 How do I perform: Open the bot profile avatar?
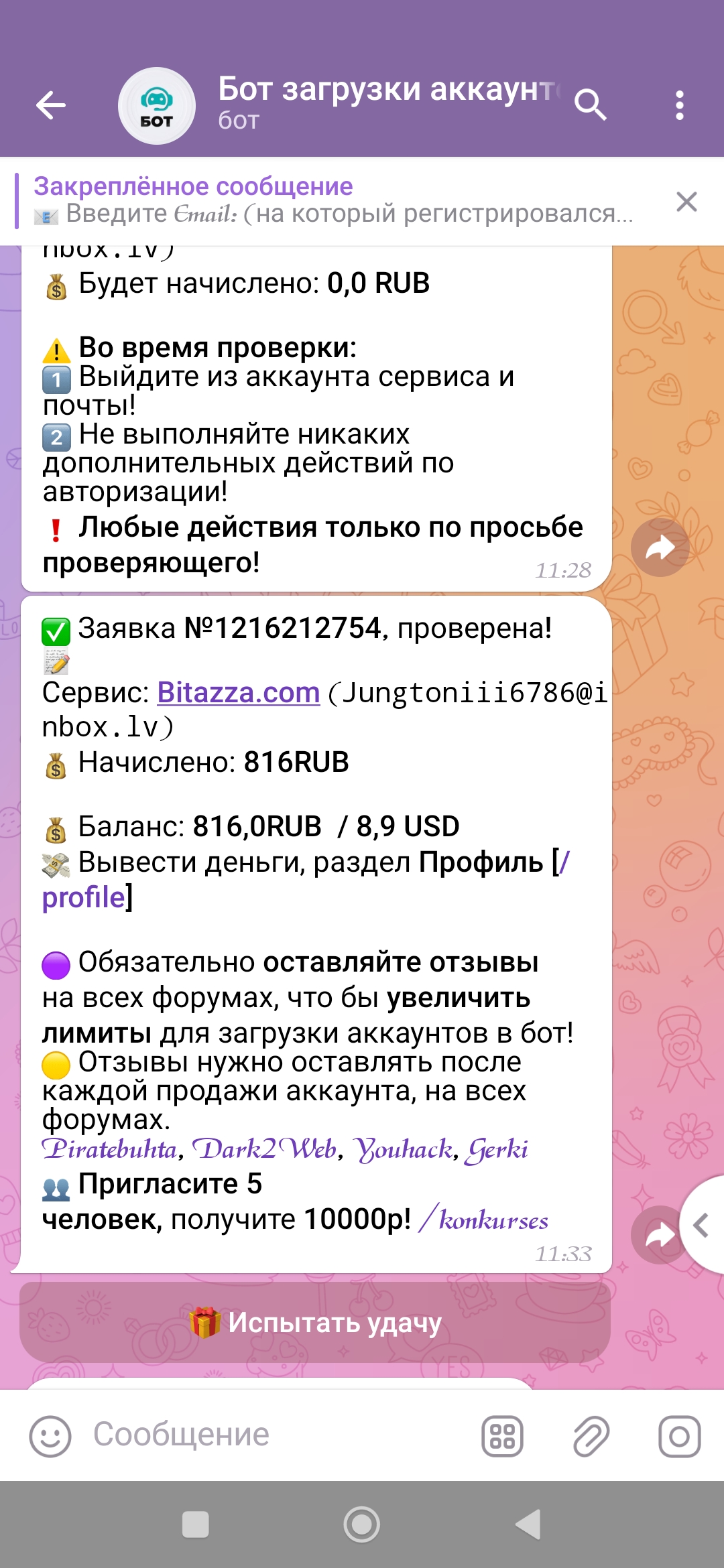pyautogui.click(x=157, y=106)
